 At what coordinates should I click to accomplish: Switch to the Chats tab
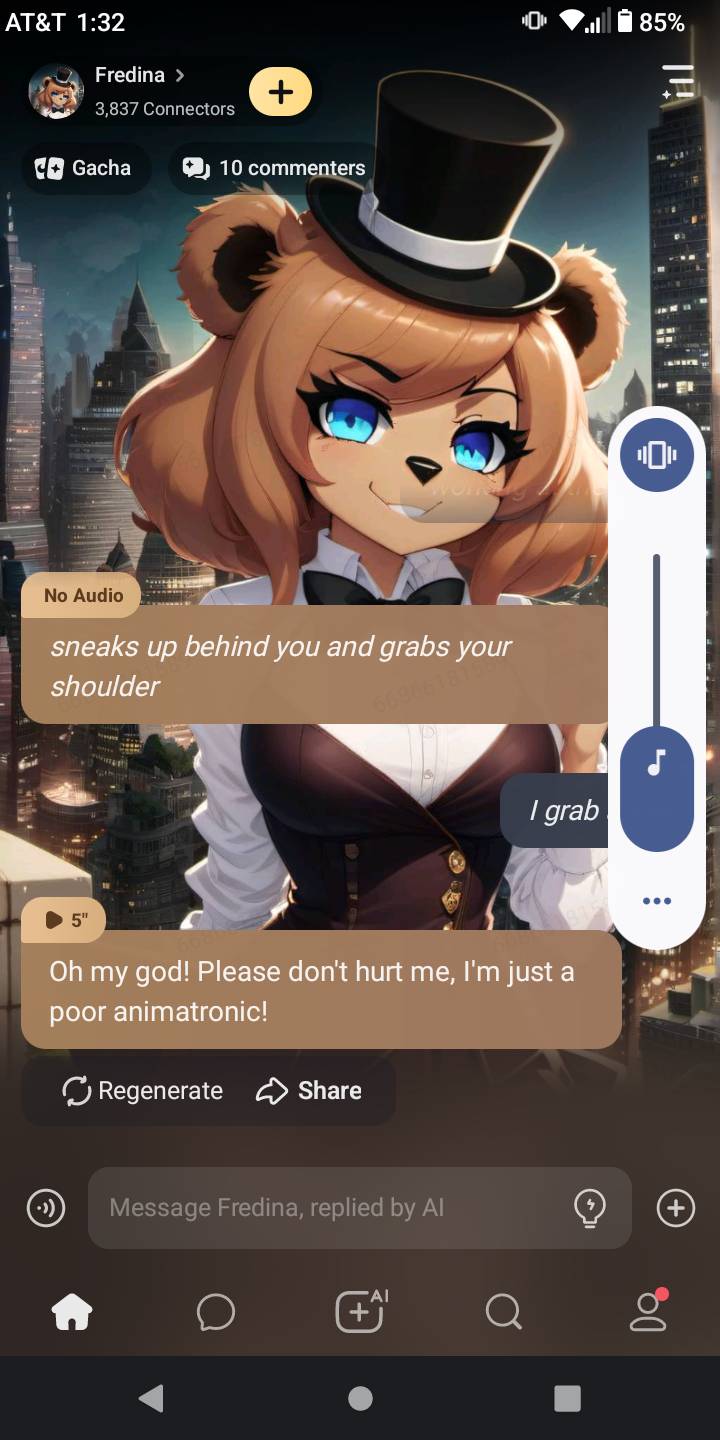pyautogui.click(x=216, y=1311)
